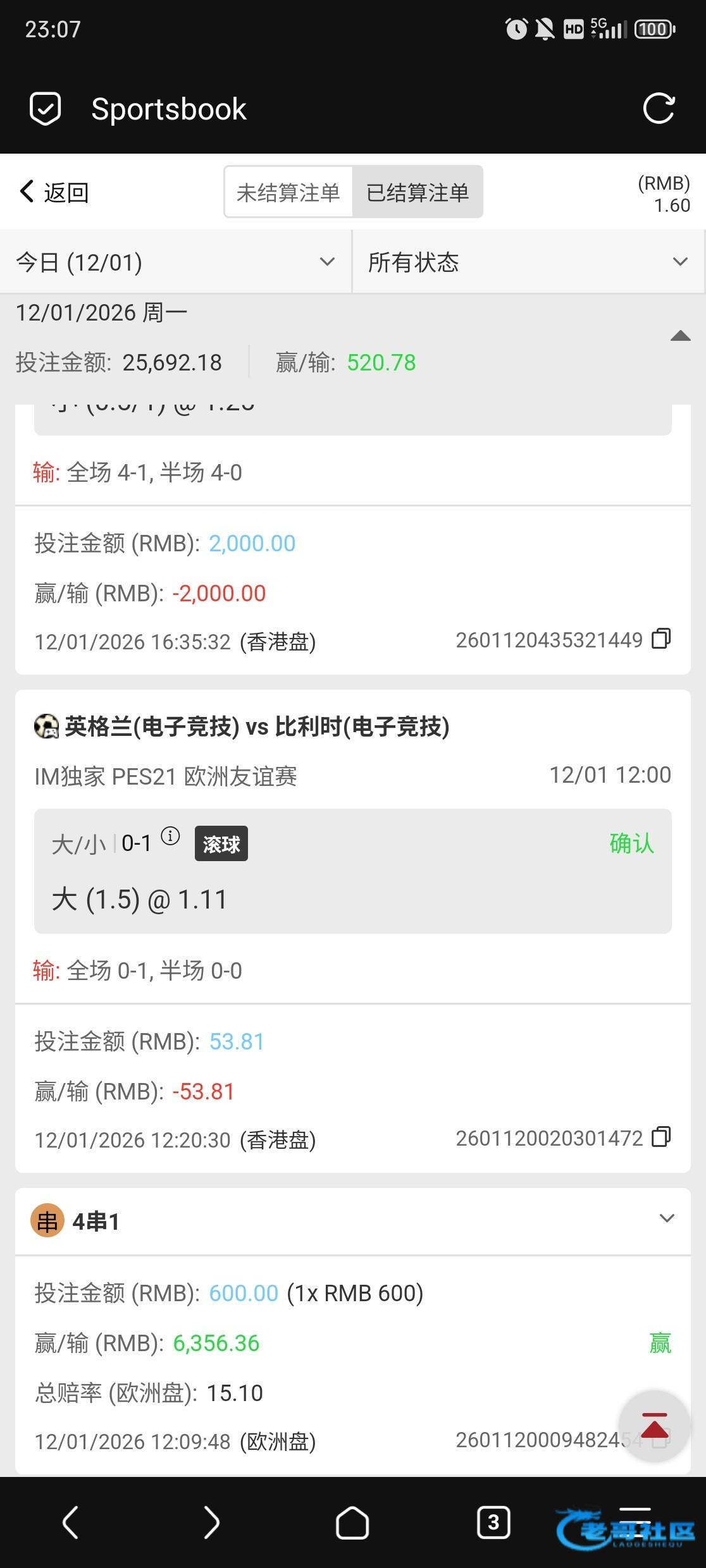Screen dimensions: 706x1568
Task: Switch to 未结算注单 tab
Action: [288, 192]
